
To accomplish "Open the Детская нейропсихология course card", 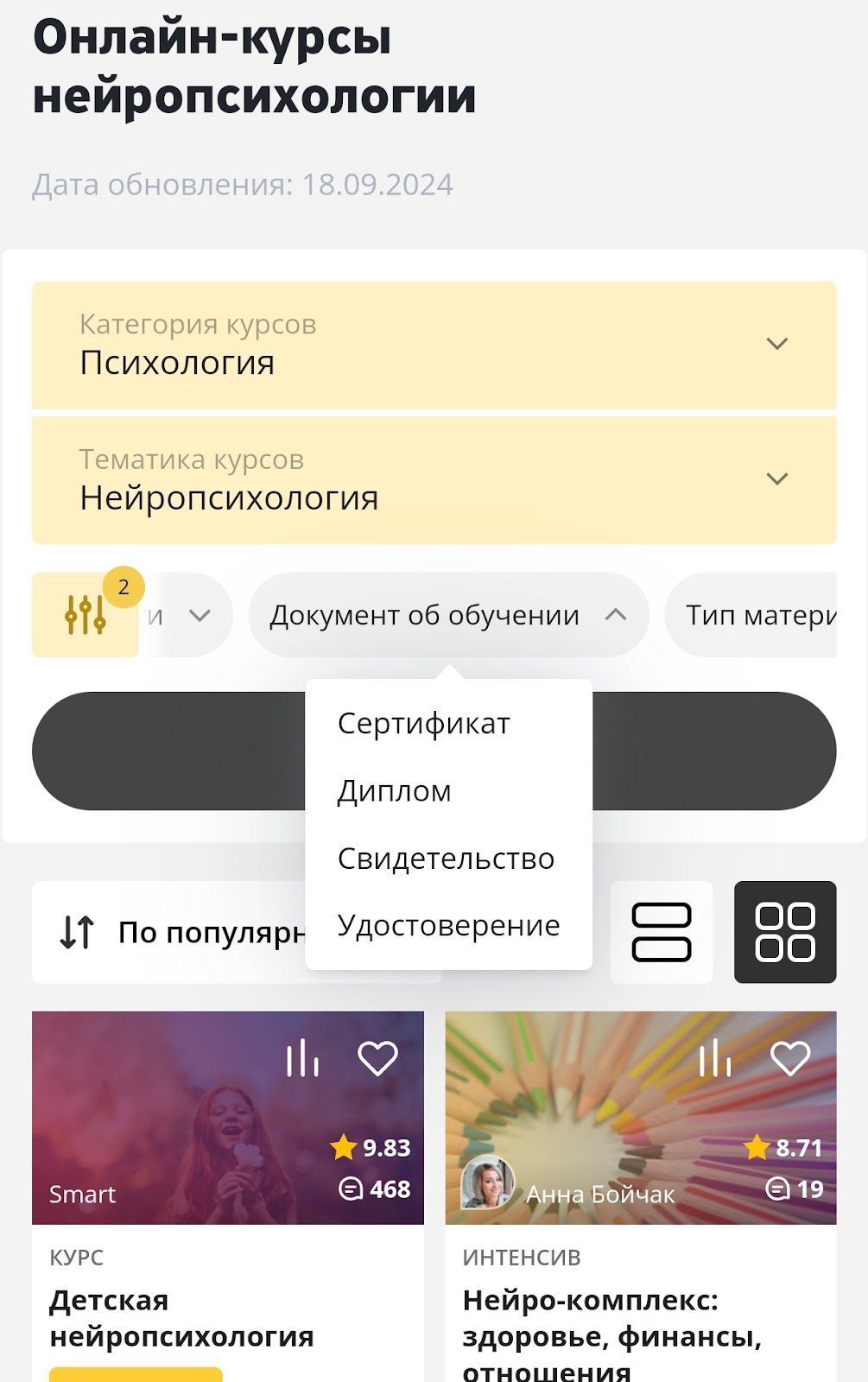I will coord(181,1318).
